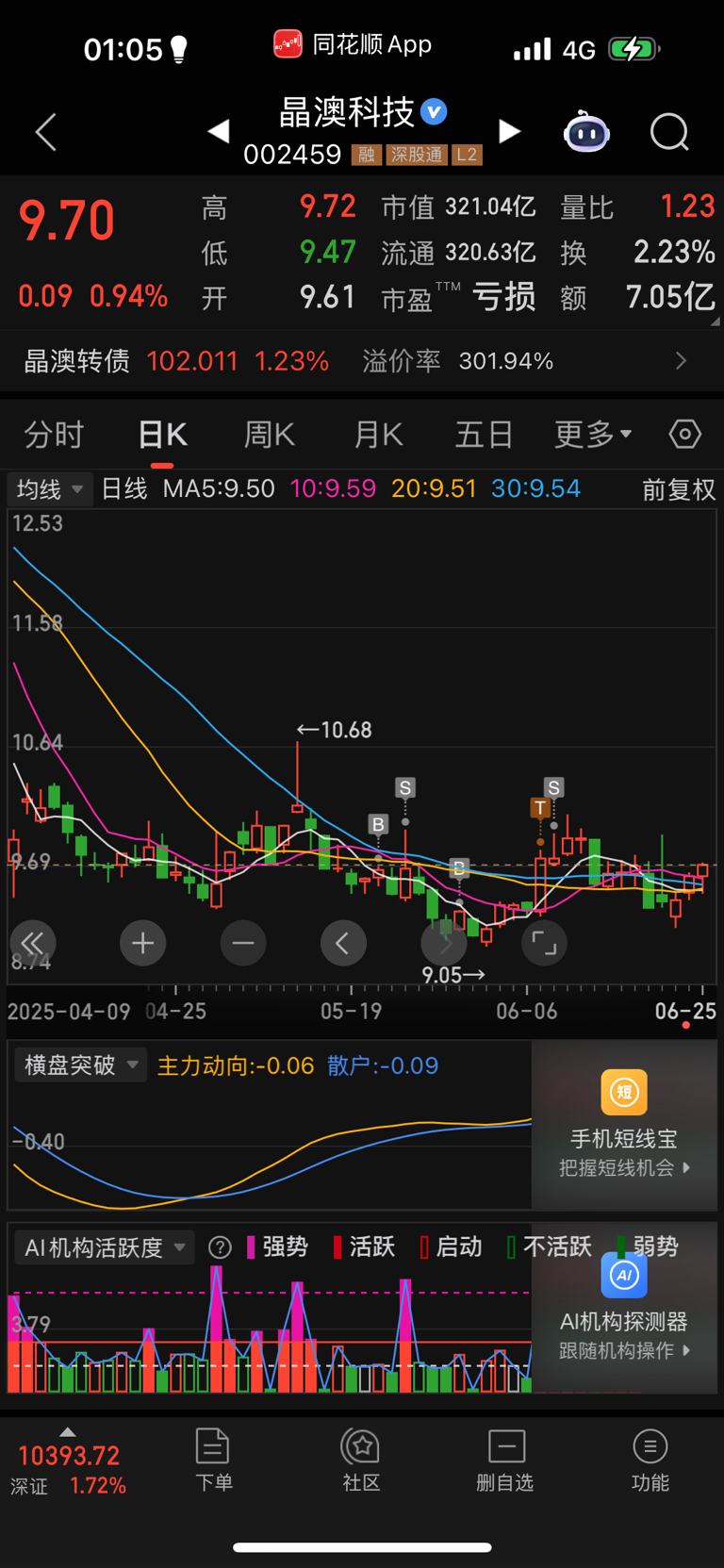Open the 均线 indicator dropdown
The image size is (724, 1568).
[x=50, y=489]
